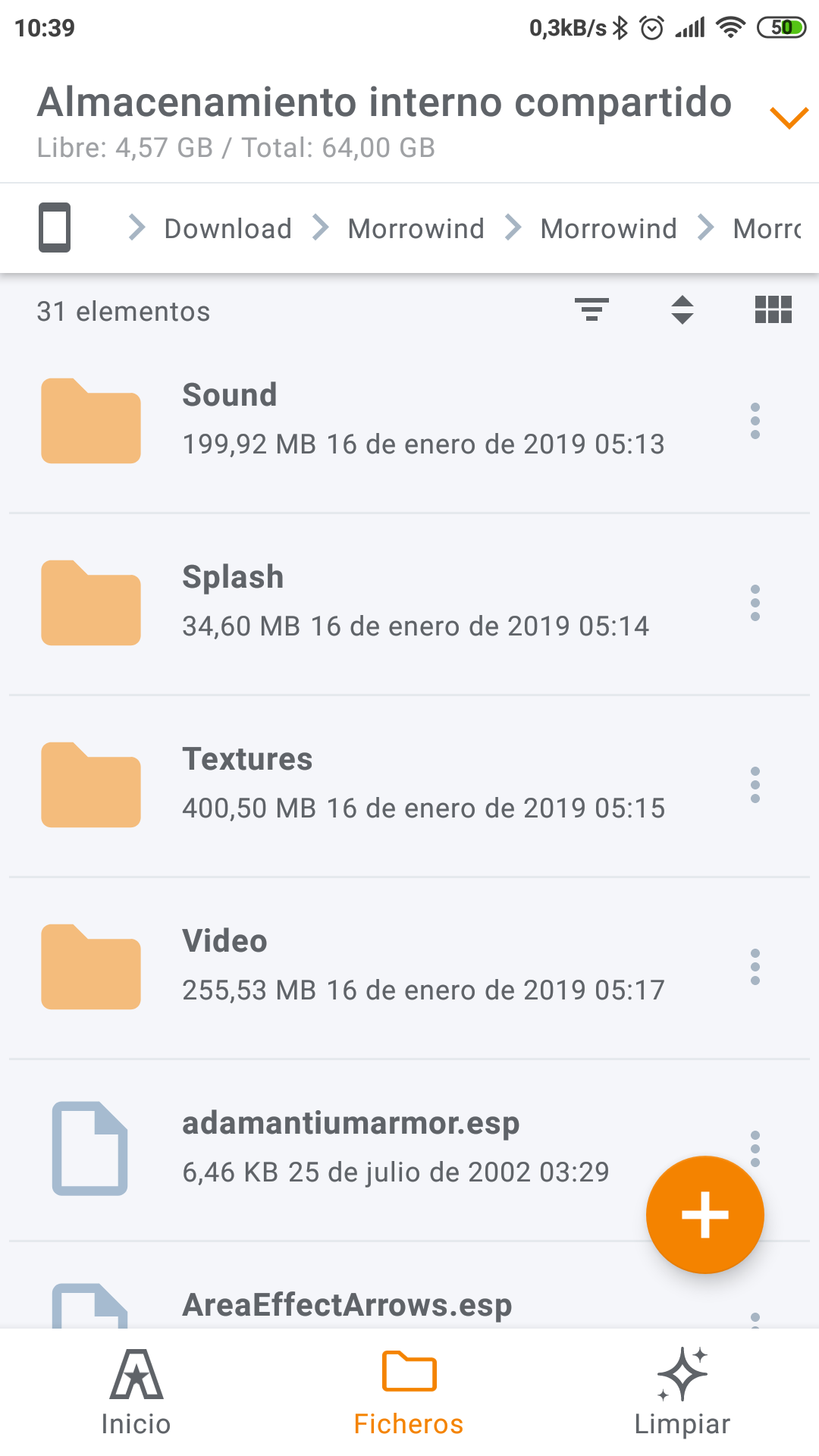Switch to the Inicio tab

tap(136, 1392)
